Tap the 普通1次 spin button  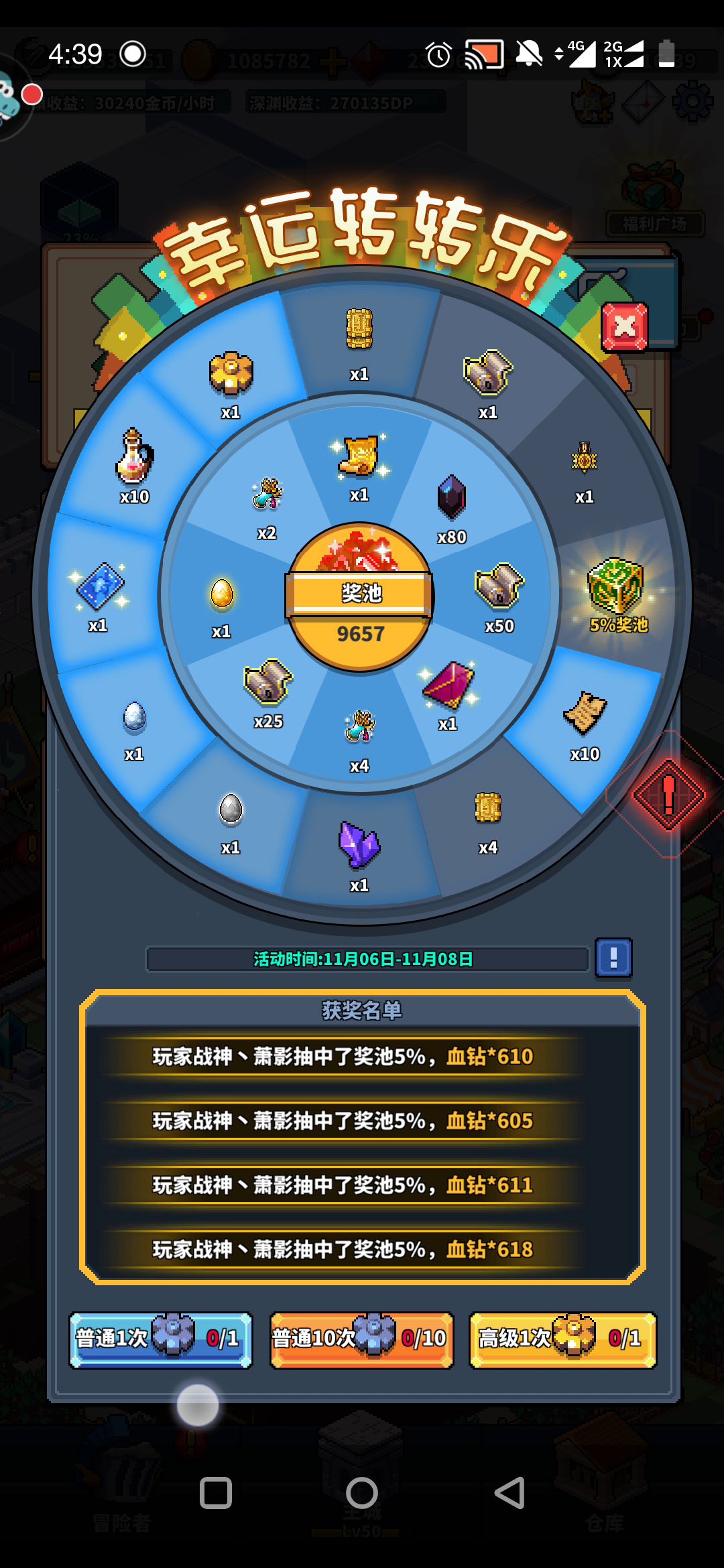[161, 1340]
